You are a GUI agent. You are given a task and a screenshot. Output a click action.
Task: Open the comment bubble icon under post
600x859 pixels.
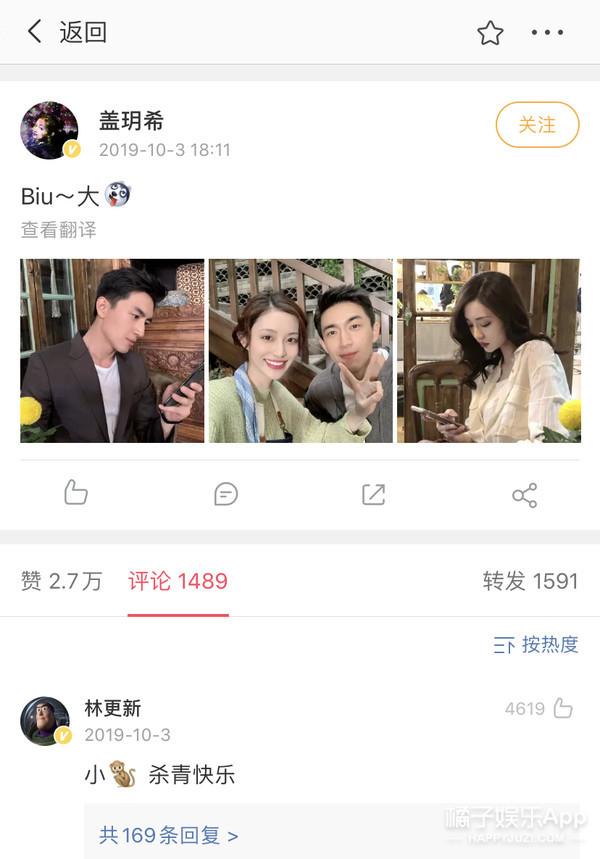point(226,494)
